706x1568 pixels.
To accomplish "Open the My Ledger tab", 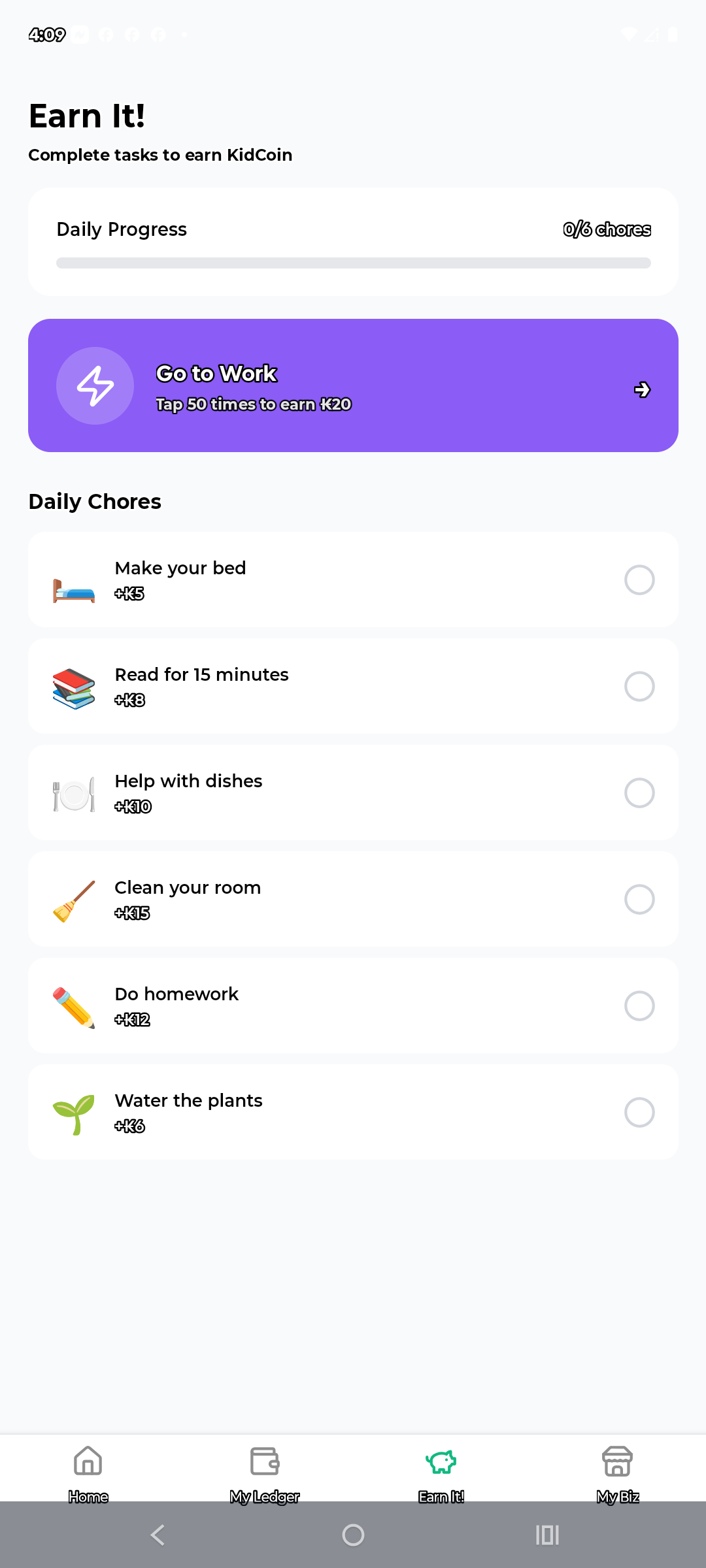I will coord(265,1470).
